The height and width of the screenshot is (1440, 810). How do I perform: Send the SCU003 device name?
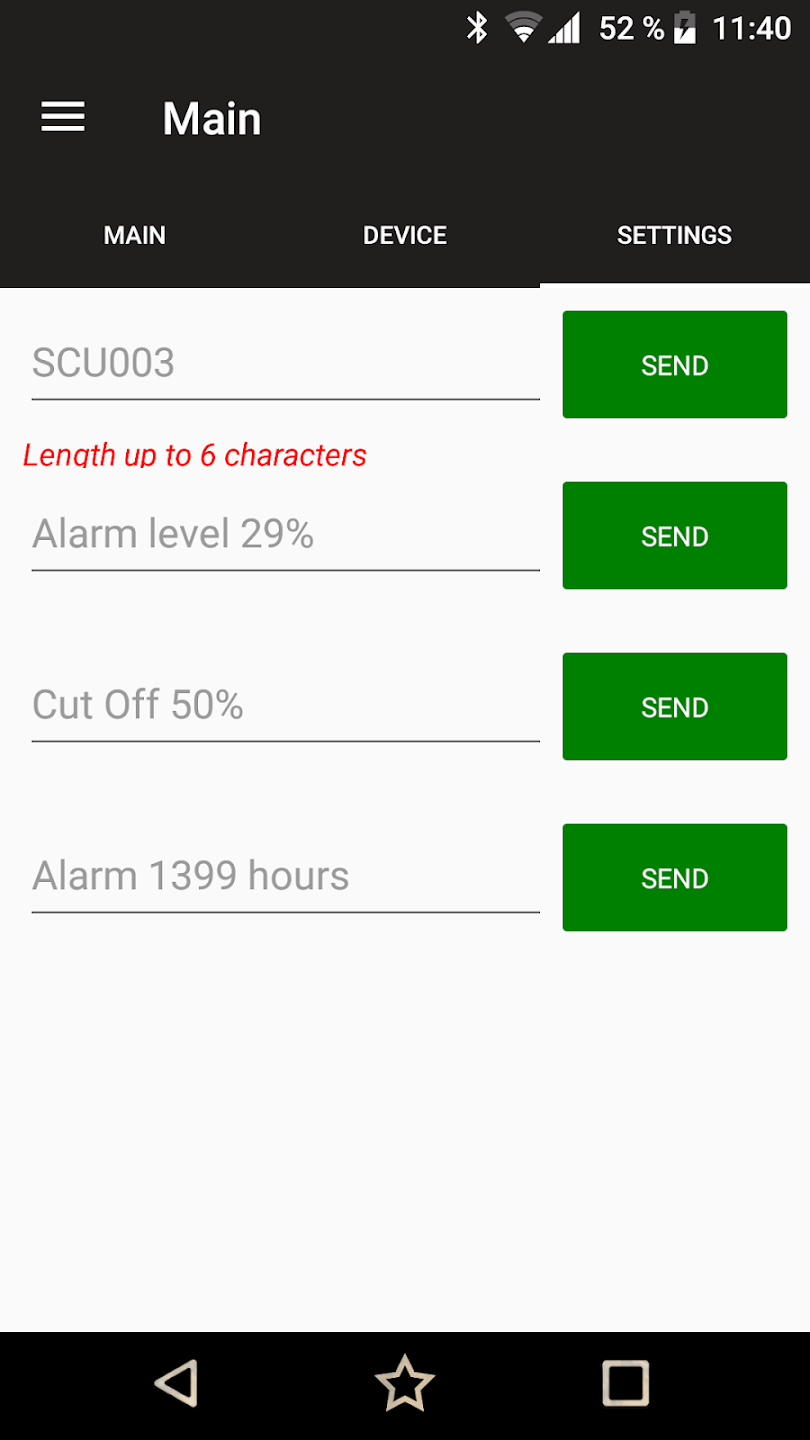pos(675,365)
